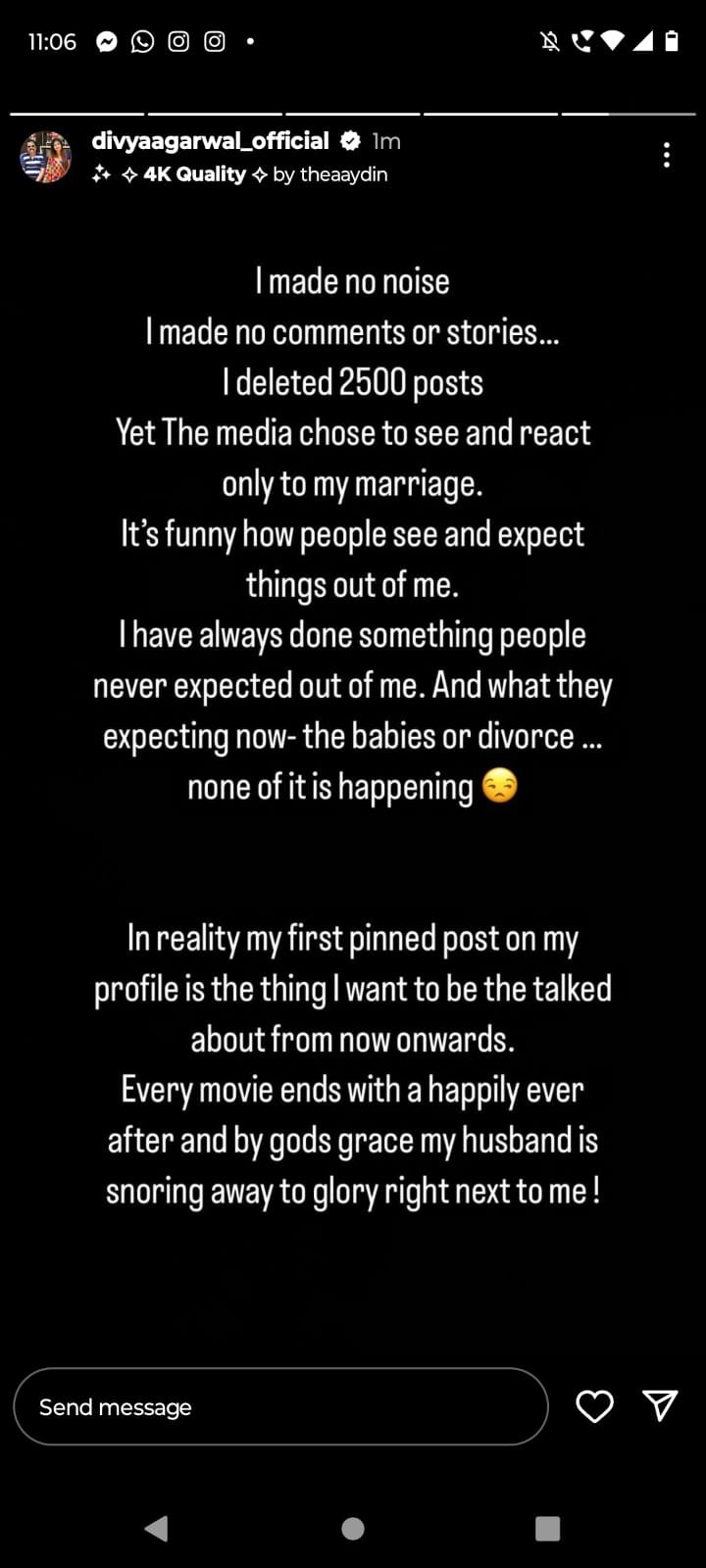The width and height of the screenshot is (706, 1568).
Task: Go back with the system back button
Action: (156, 1529)
